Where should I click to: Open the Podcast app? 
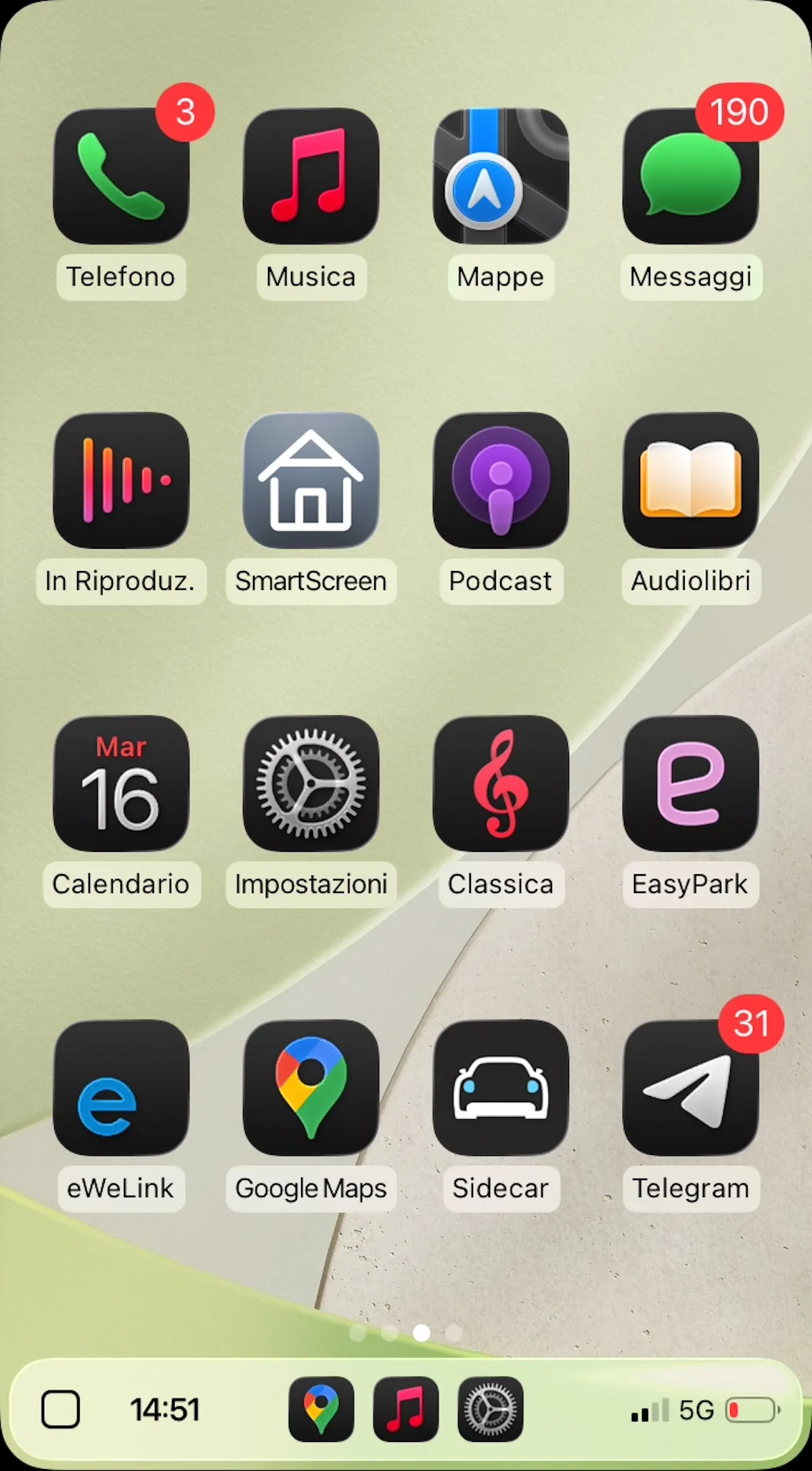click(501, 480)
